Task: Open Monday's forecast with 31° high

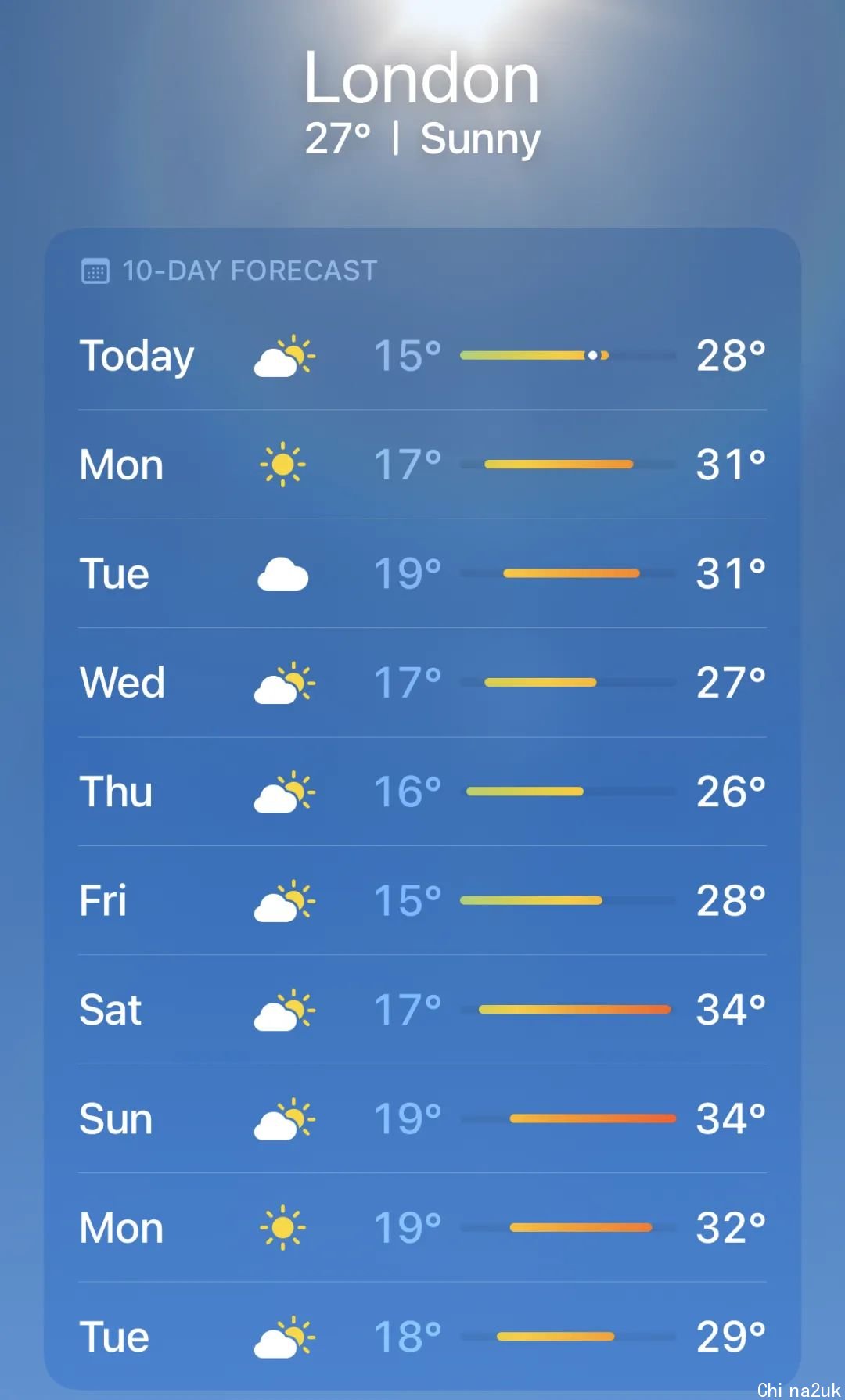Action: (422, 465)
